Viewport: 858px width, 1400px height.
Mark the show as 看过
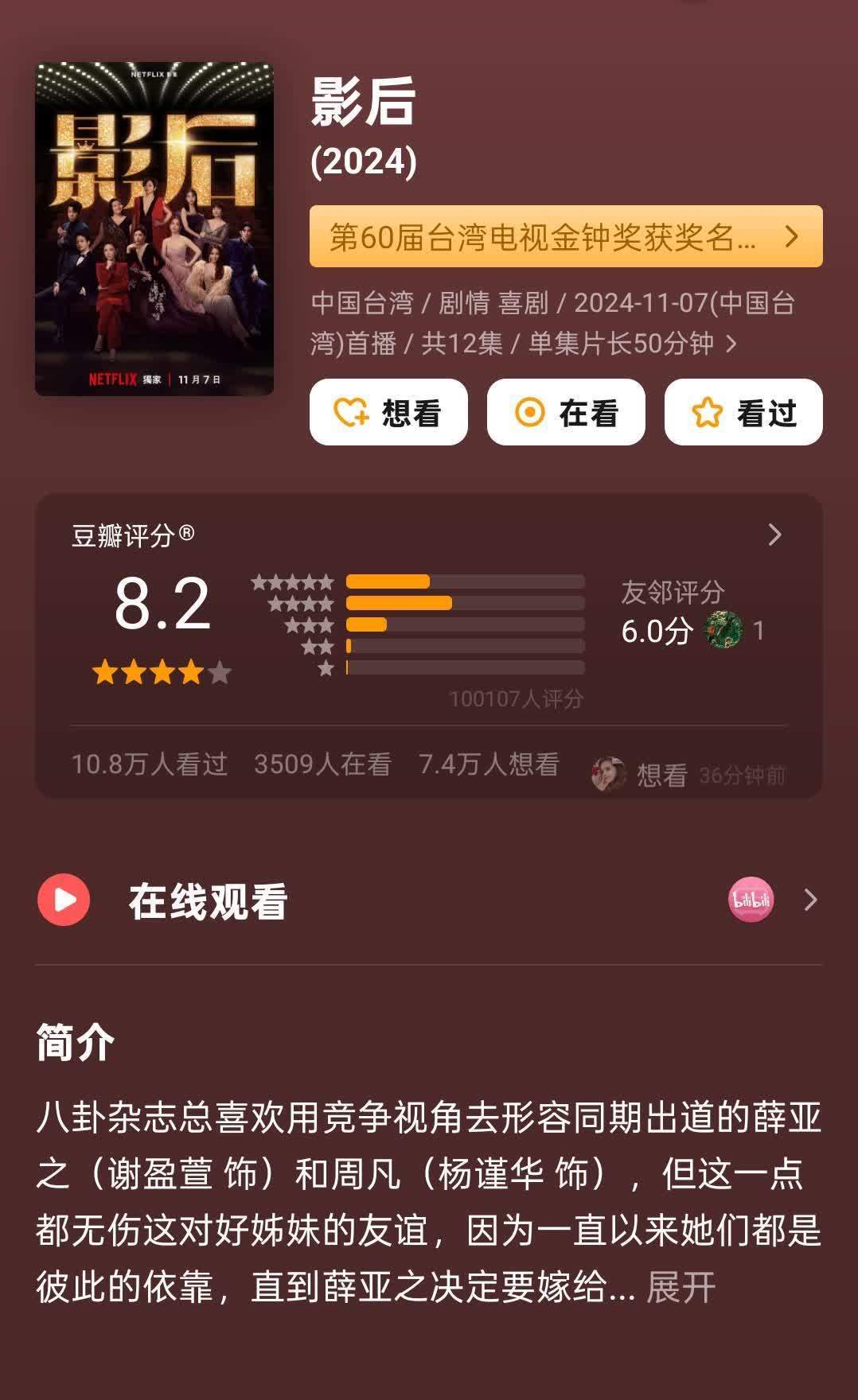point(743,412)
